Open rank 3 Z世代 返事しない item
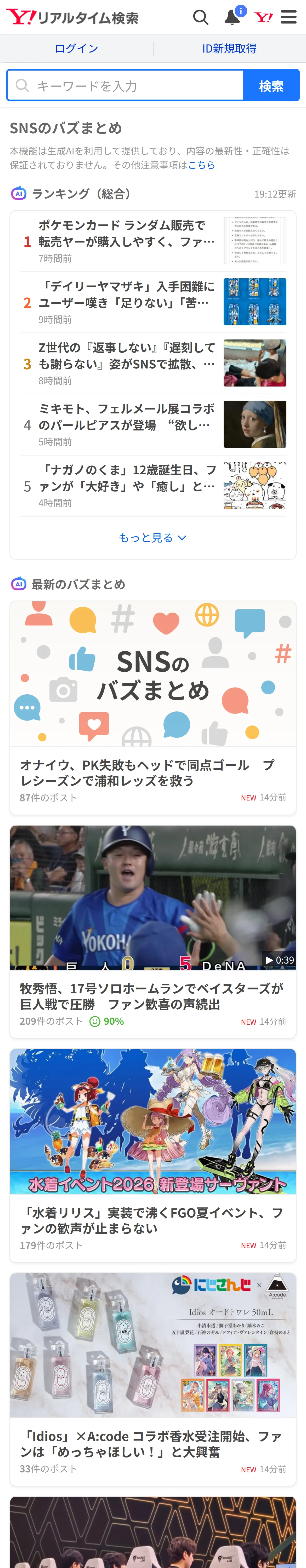Screen dimensions: 306x1568 click(x=153, y=364)
